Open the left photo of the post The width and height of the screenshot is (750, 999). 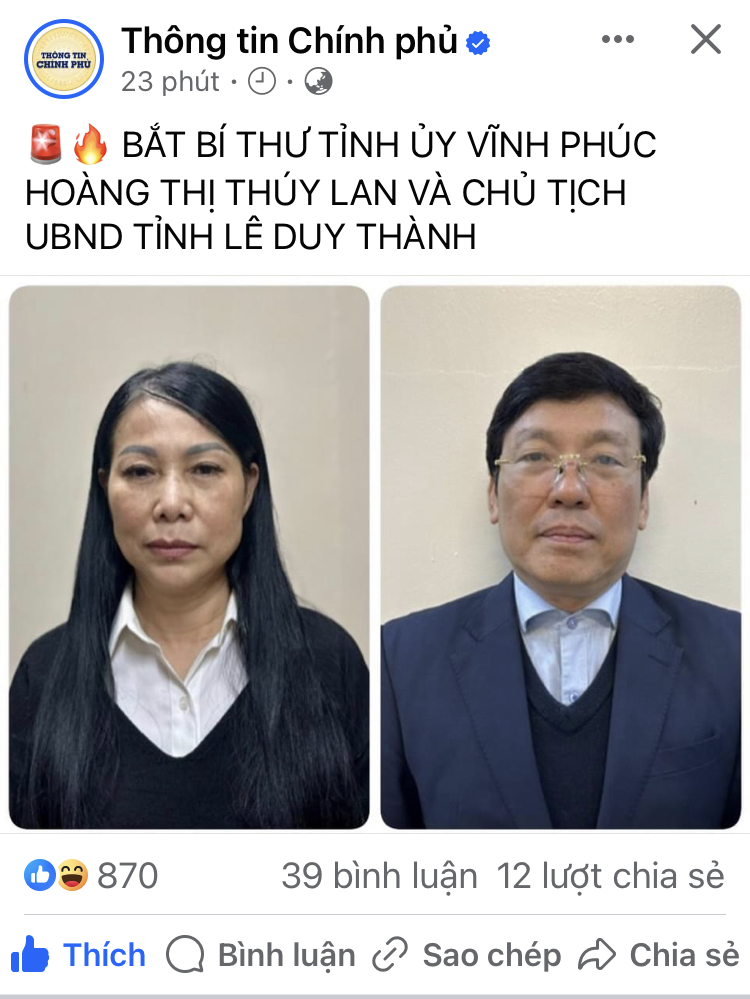(190, 557)
